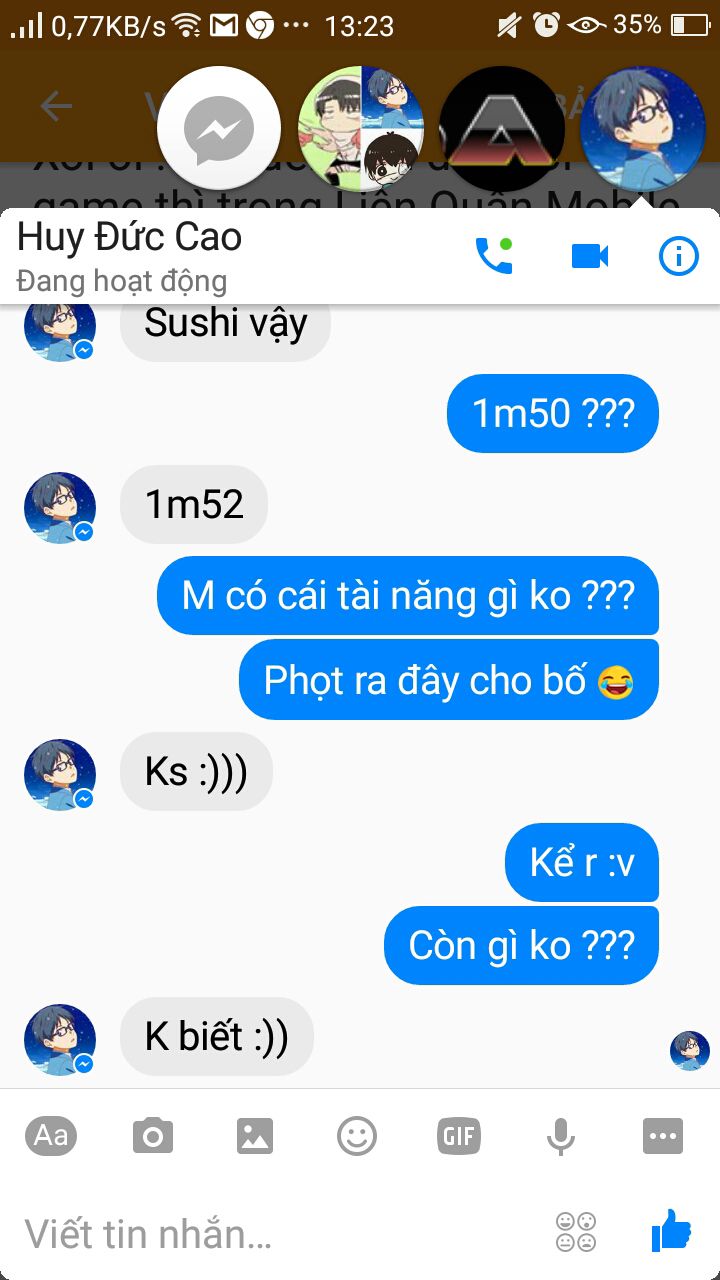720x1280 pixels.
Task: Record a voice message with the microphone
Action: pyautogui.click(x=561, y=1137)
